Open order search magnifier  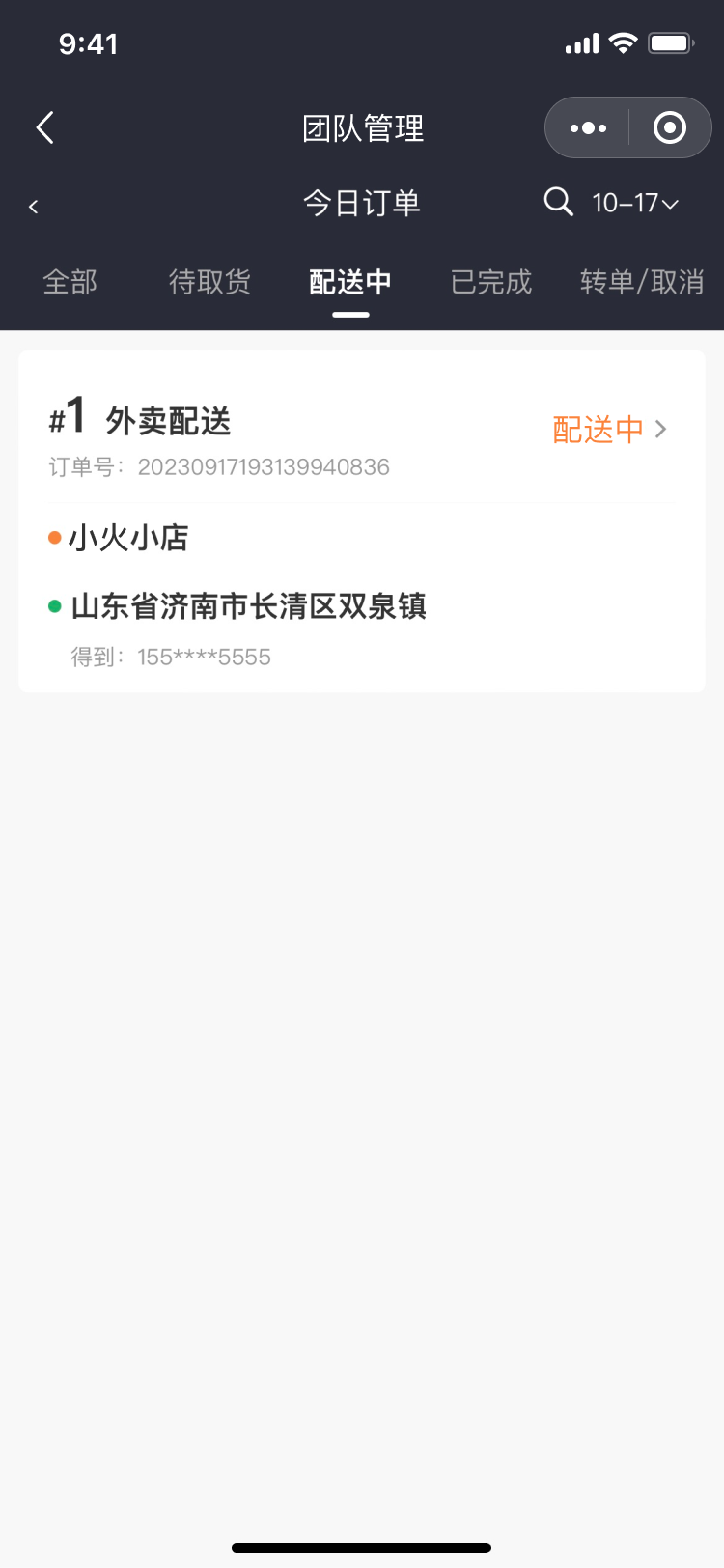[558, 202]
